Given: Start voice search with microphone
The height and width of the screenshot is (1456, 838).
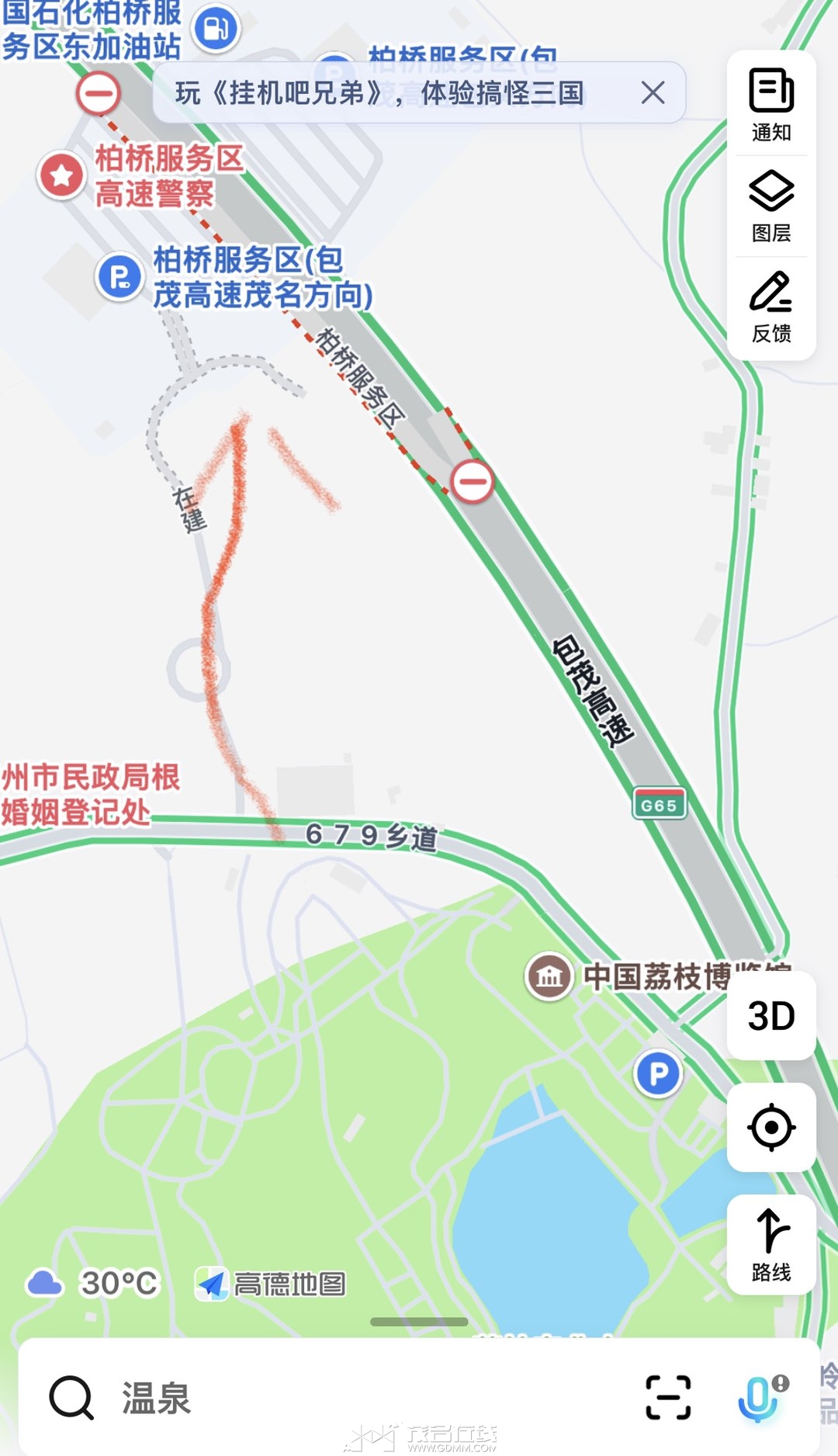Looking at the screenshot, I should [759, 1398].
